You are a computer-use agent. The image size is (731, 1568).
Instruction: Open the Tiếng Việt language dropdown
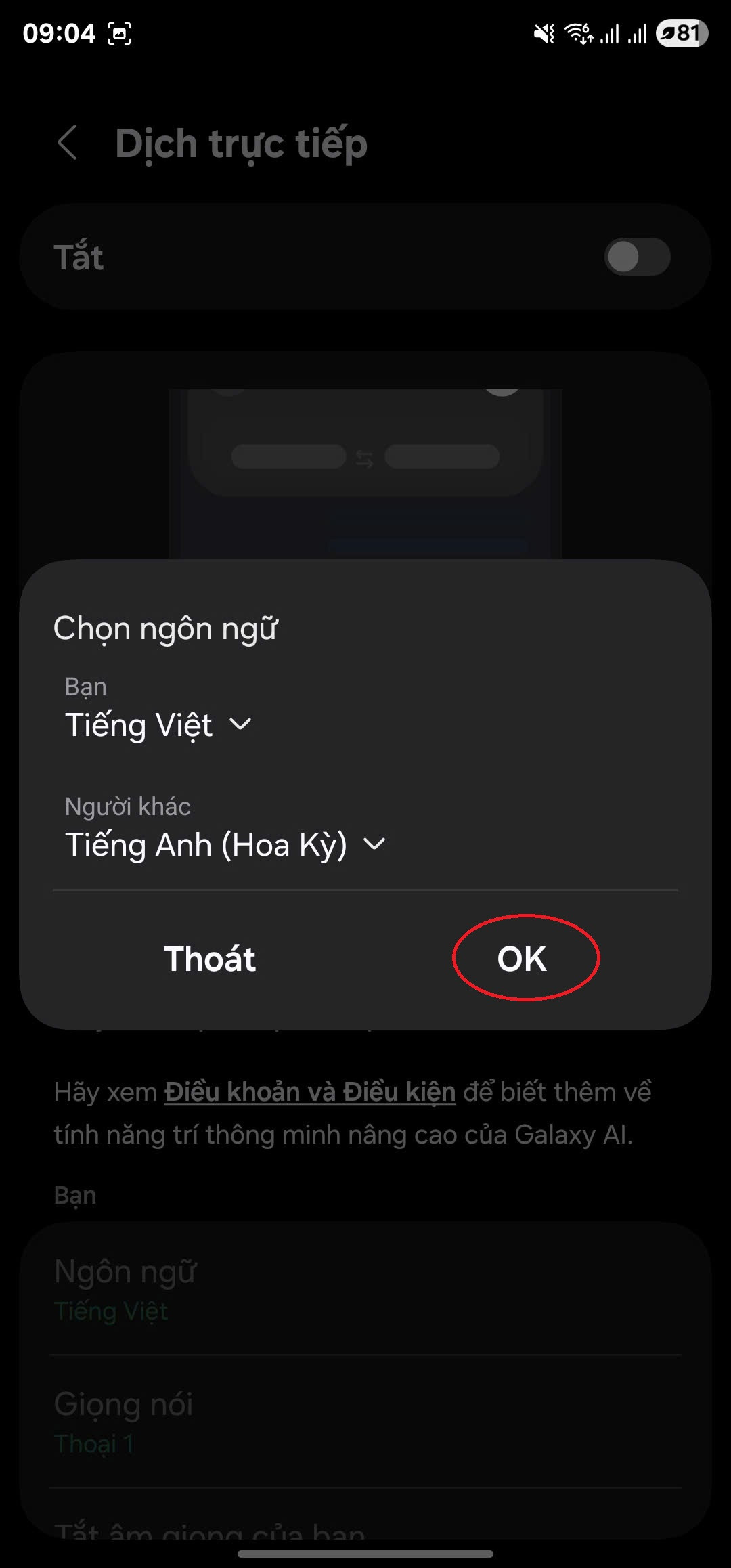158,725
